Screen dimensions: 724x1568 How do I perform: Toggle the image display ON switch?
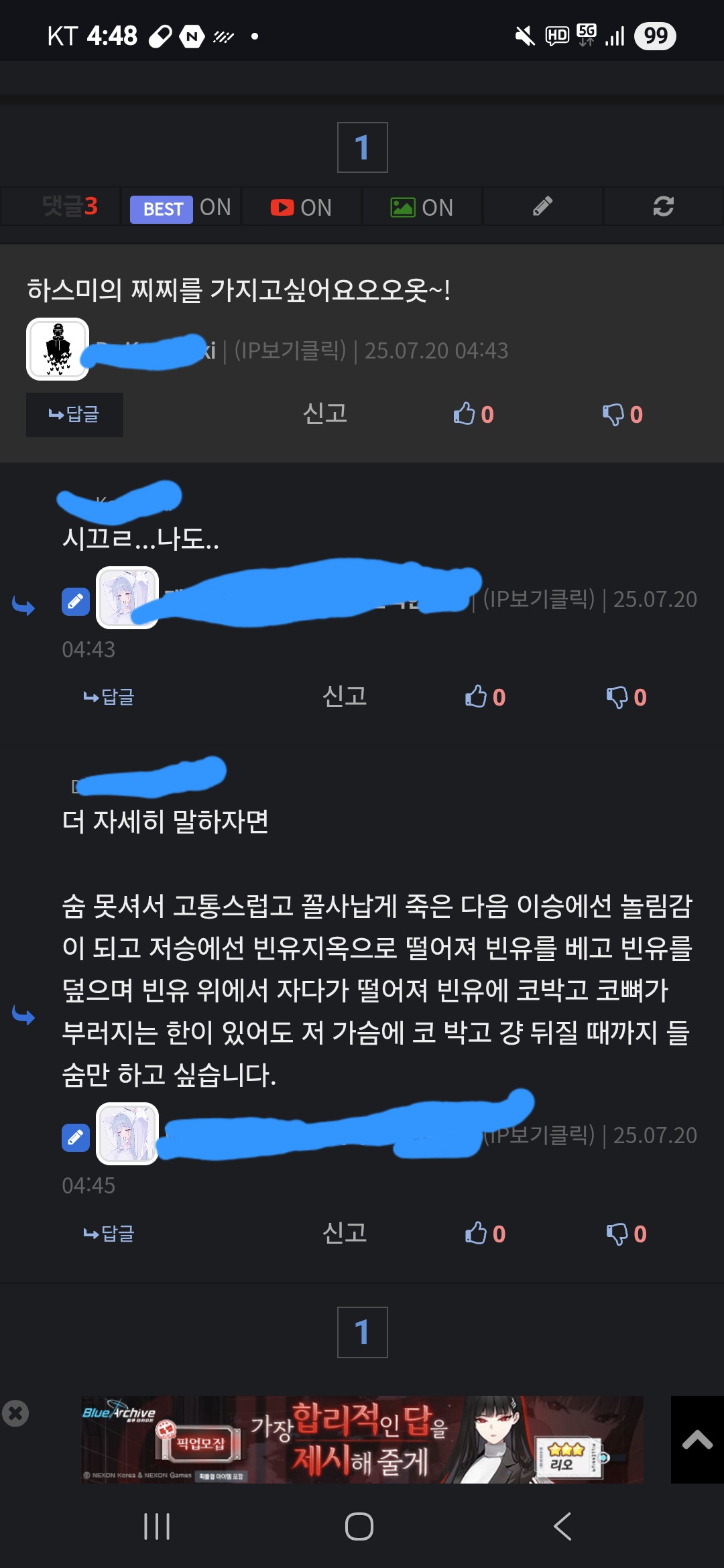(422, 208)
